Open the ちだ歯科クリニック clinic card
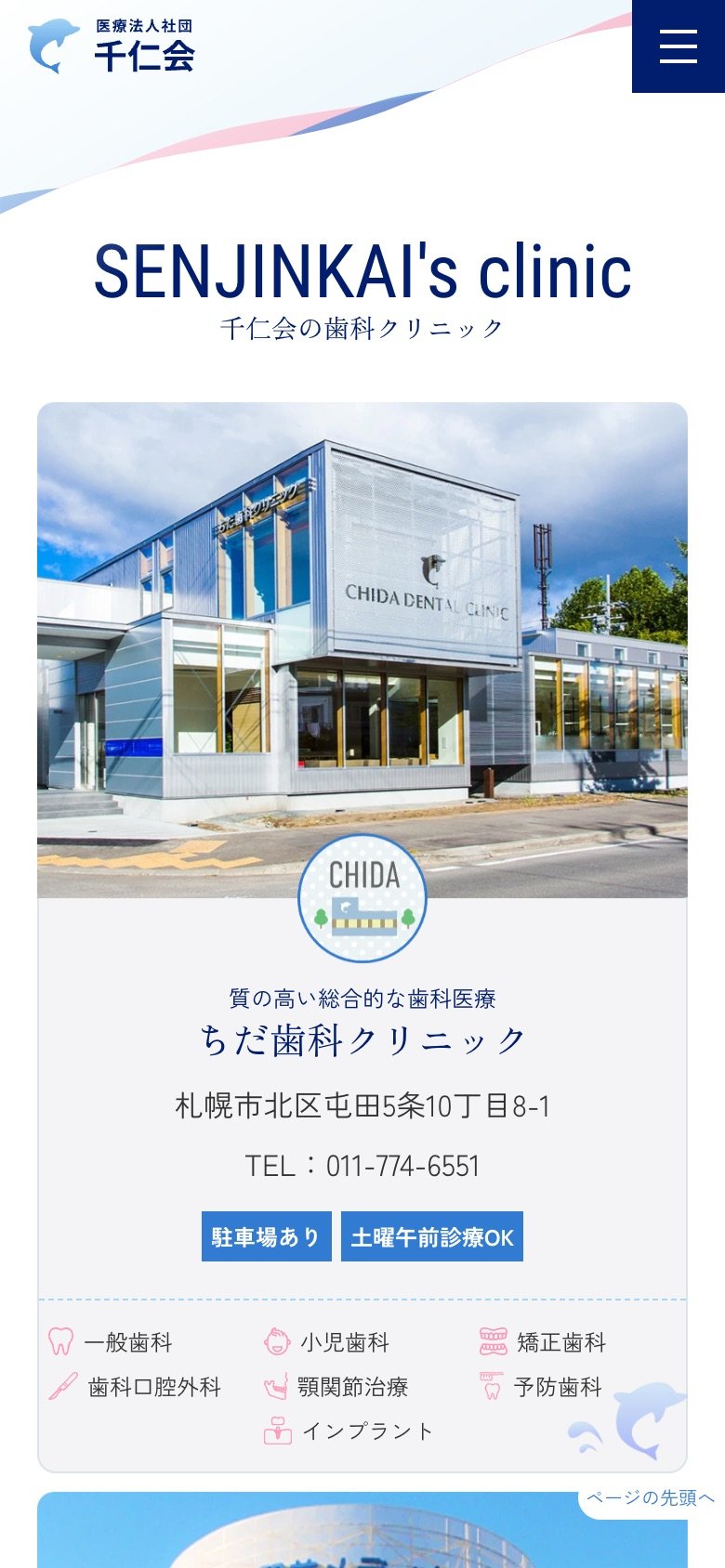This screenshot has width=725, height=1568. click(362, 1039)
